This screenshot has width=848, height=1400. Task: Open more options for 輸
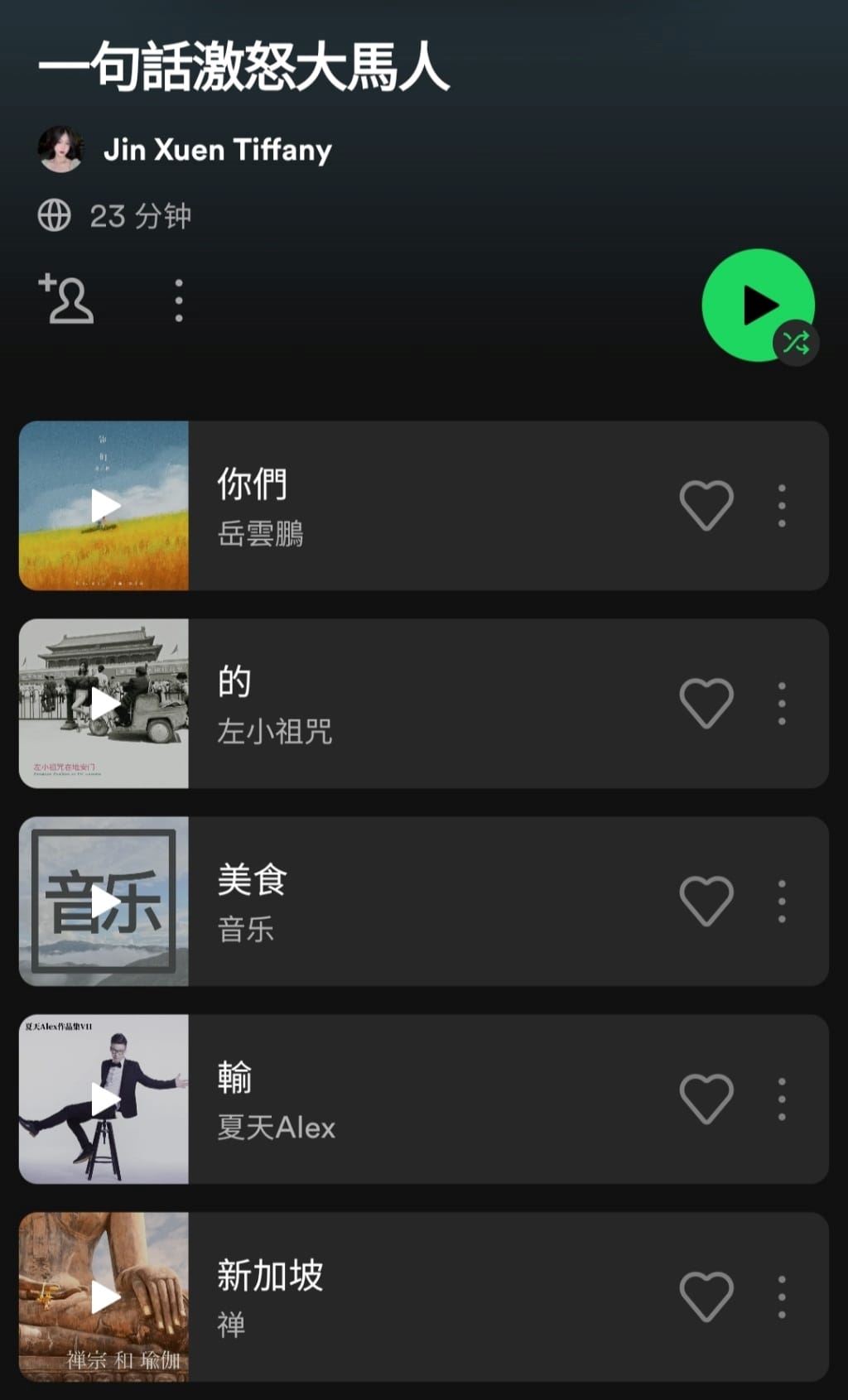click(782, 1099)
